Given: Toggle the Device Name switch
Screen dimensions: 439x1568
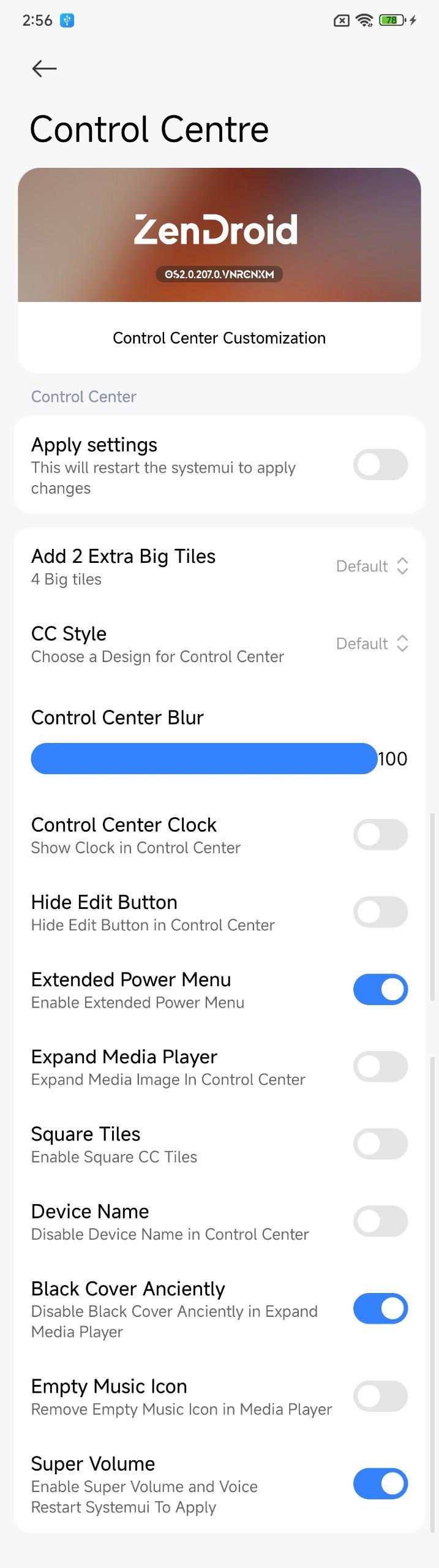Looking at the screenshot, I should coord(380,1220).
